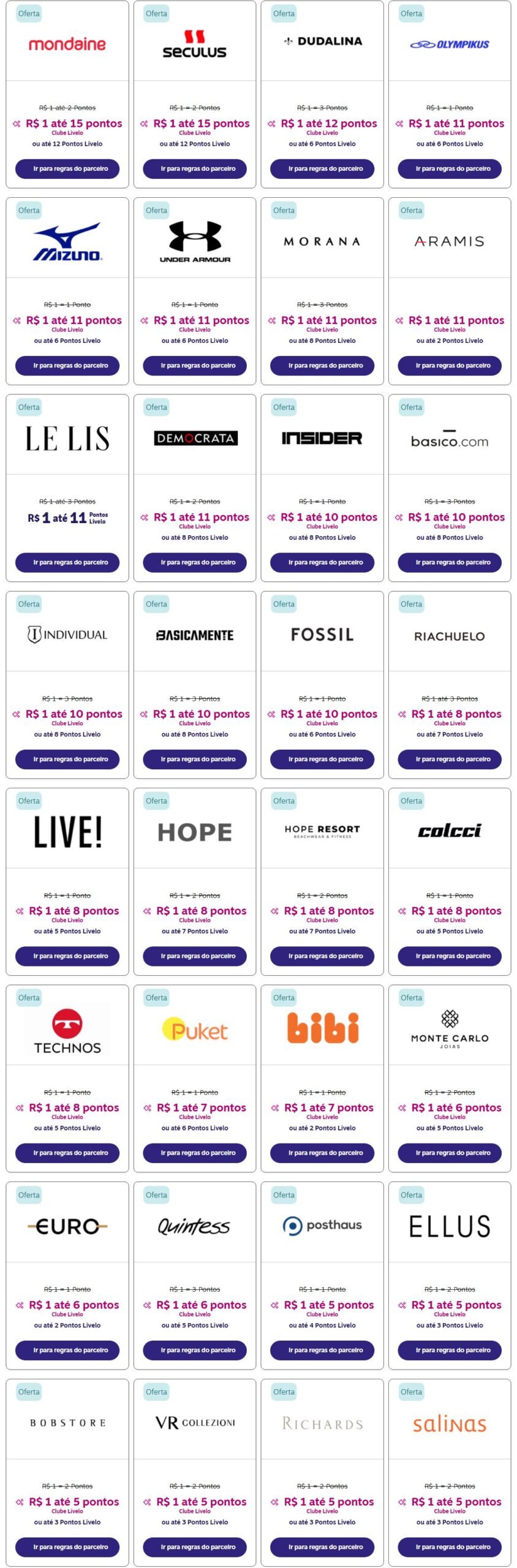View Puket partner rules
This screenshot has height=1568, width=517.
pyautogui.click(x=195, y=1153)
